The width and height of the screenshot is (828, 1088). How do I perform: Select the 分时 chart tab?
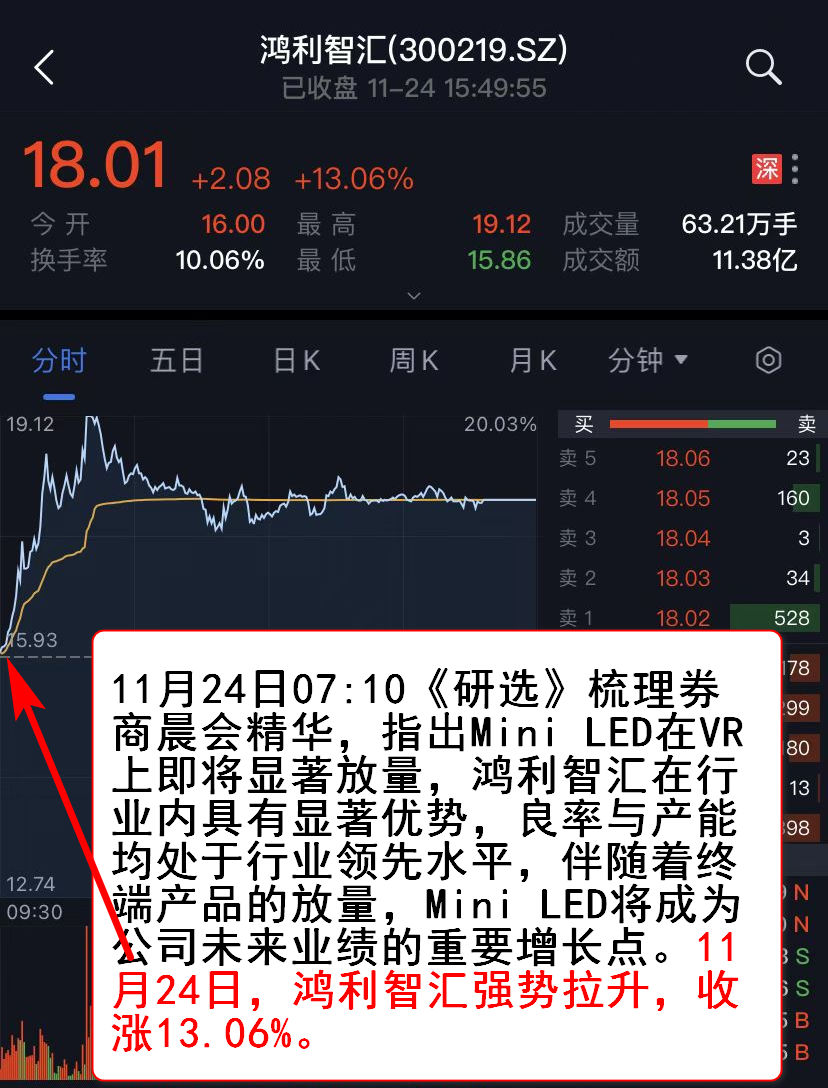(59, 361)
